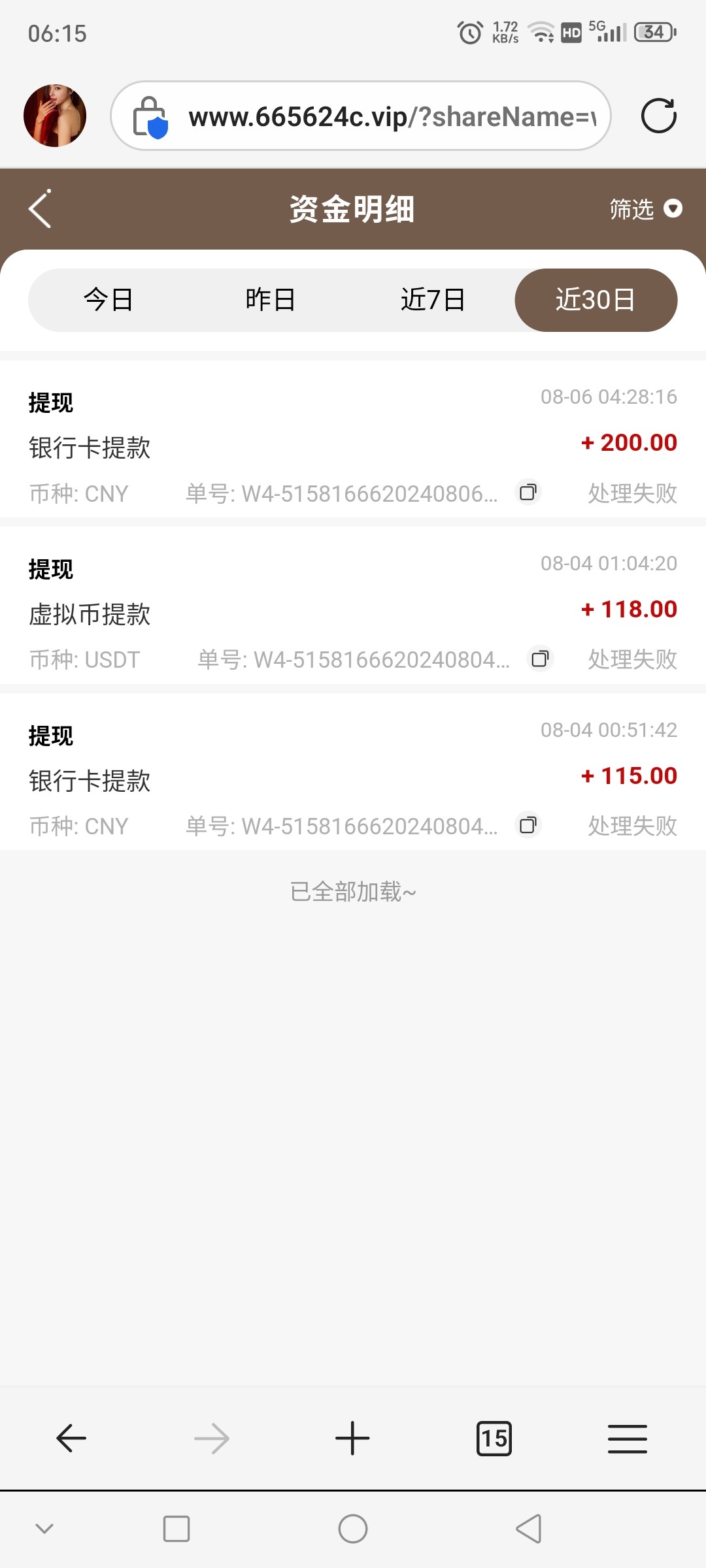The height and width of the screenshot is (1568, 706).
Task: Open a new browser tab
Action: pyautogui.click(x=352, y=1438)
